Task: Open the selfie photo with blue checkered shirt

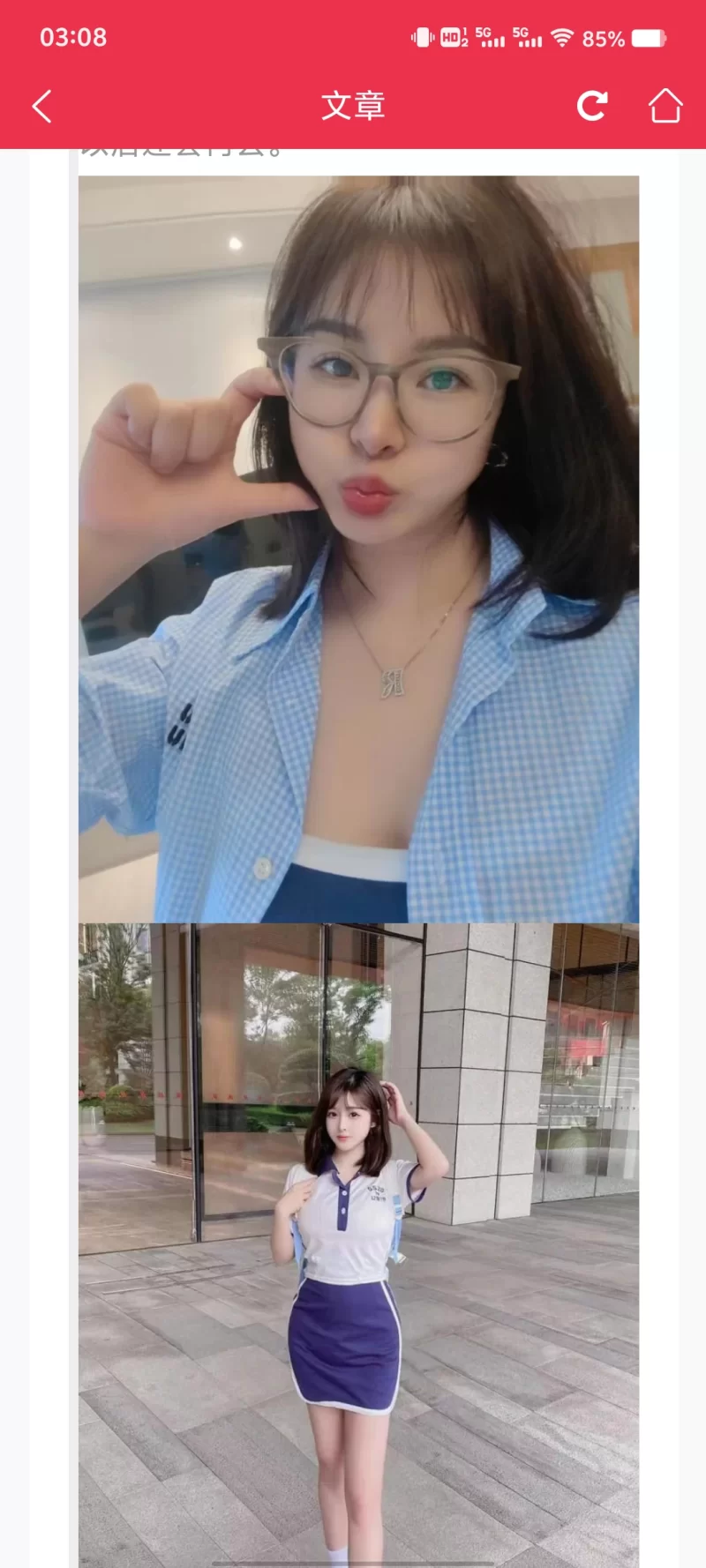Action: pyautogui.click(x=358, y=549)
